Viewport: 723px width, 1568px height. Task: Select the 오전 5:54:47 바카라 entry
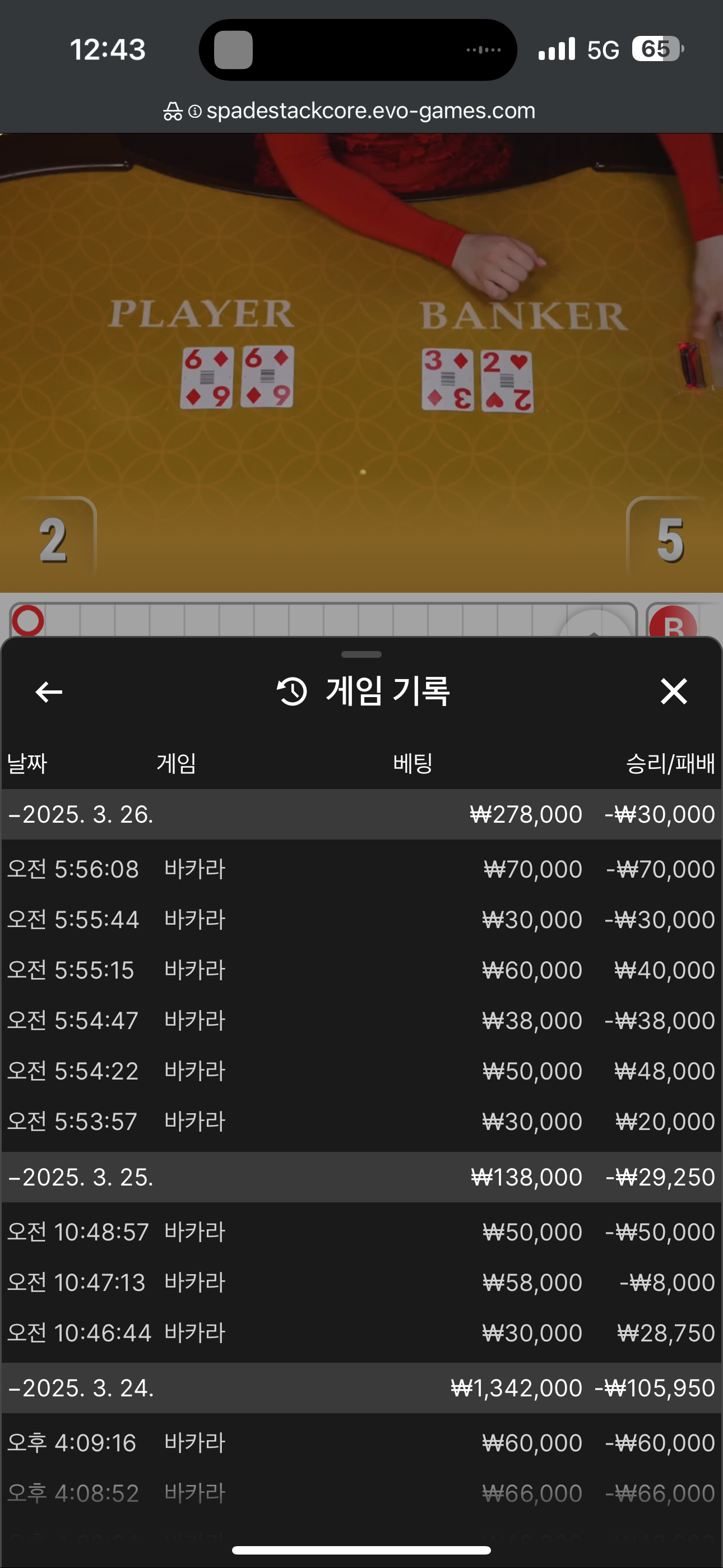click(x=361, y=1020)
